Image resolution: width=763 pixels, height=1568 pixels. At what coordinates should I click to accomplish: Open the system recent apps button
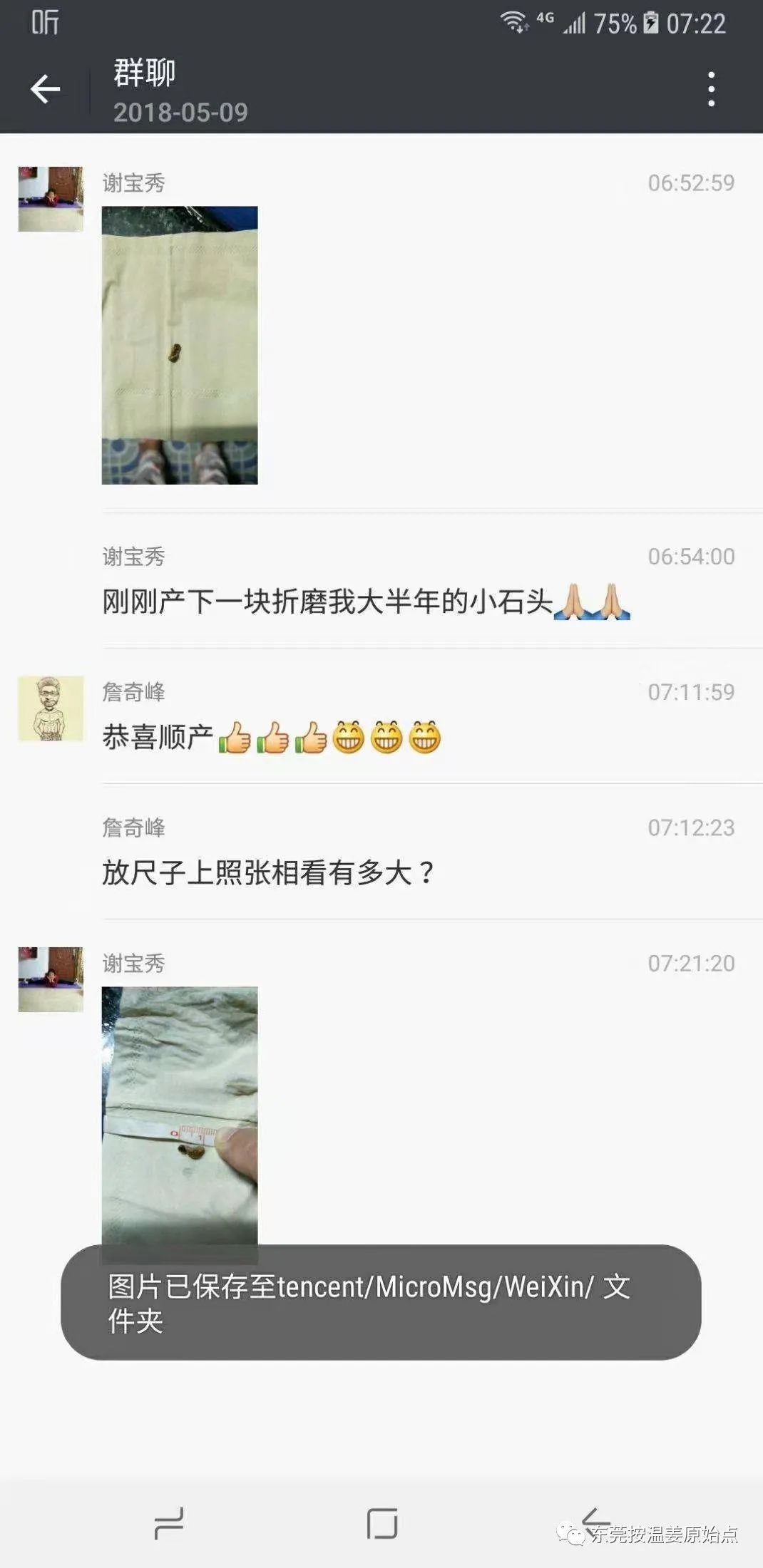(x=169, y=1524)
